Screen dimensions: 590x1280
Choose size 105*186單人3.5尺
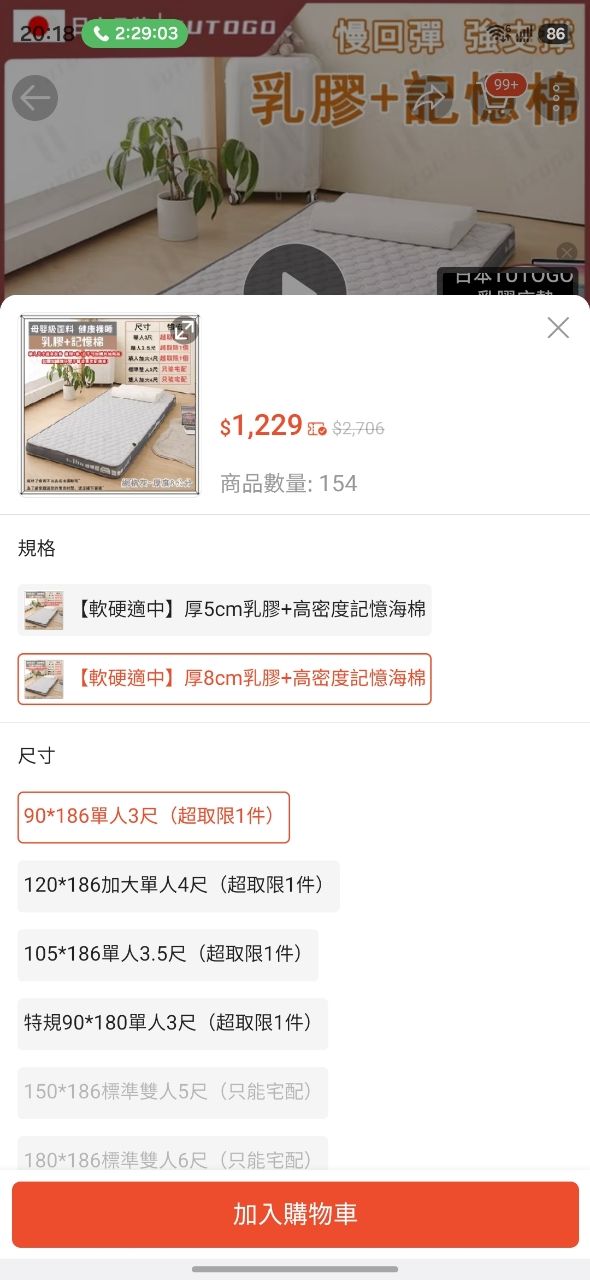pos(168,955)
